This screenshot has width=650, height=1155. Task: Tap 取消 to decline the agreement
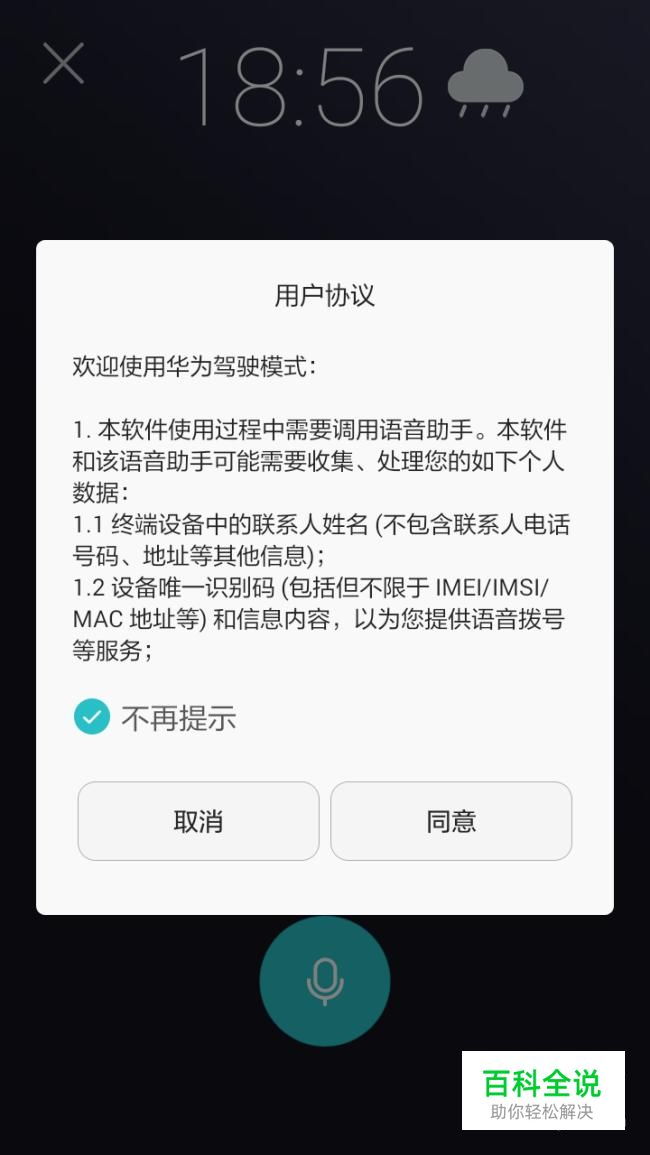click(x=198, y=821)
